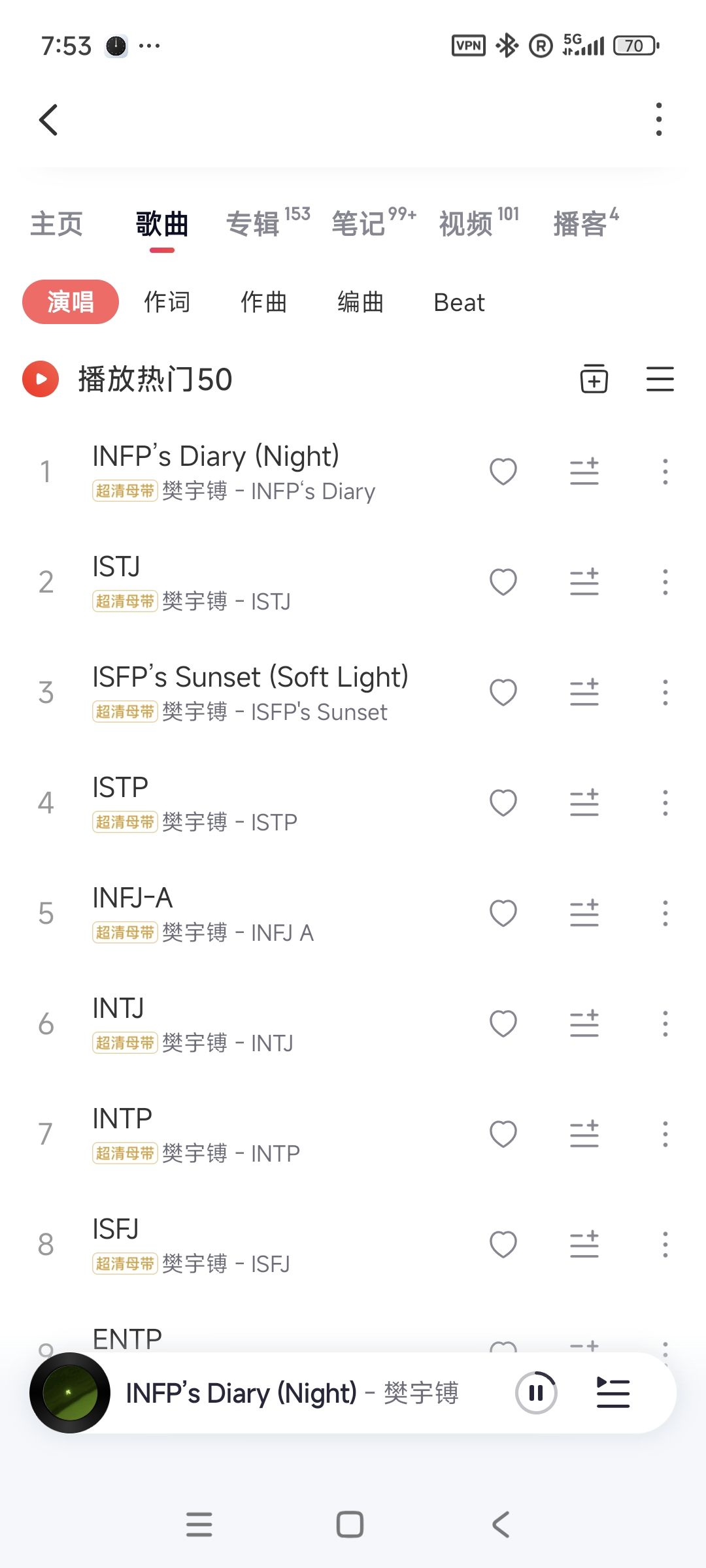Switch to the 专辑 tab

(x=253, y=224)
